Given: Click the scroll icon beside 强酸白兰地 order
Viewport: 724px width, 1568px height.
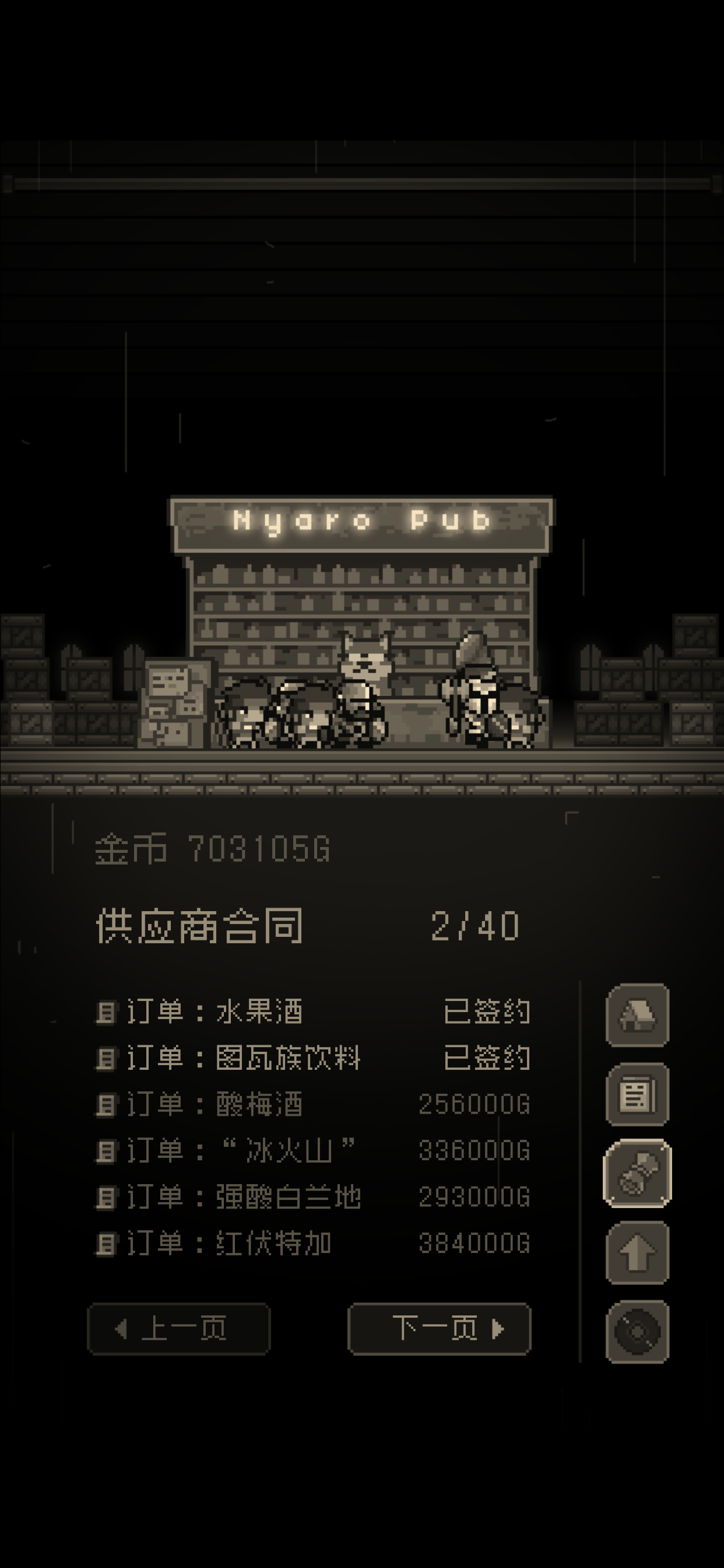Looking at the screenshot, I should (x=106, y=1195).
